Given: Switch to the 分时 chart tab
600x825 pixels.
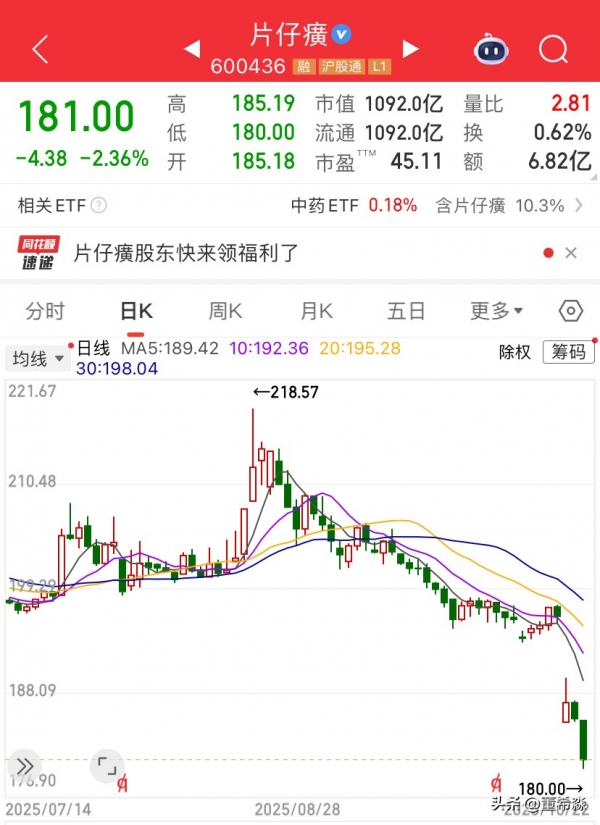Looking at the screenshot, I should coord(45,311).
